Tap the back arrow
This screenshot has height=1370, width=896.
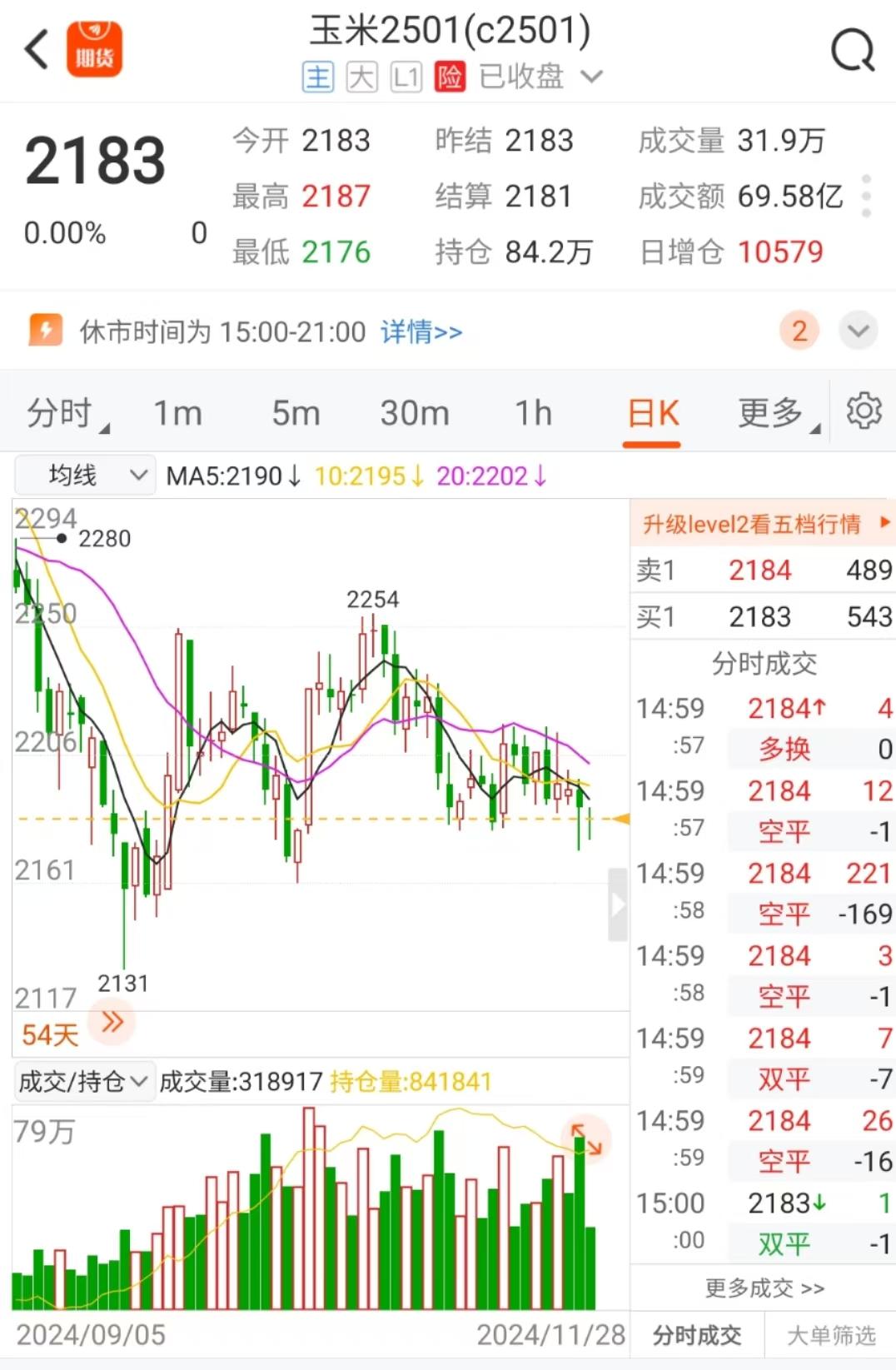[x=35, y=50]
